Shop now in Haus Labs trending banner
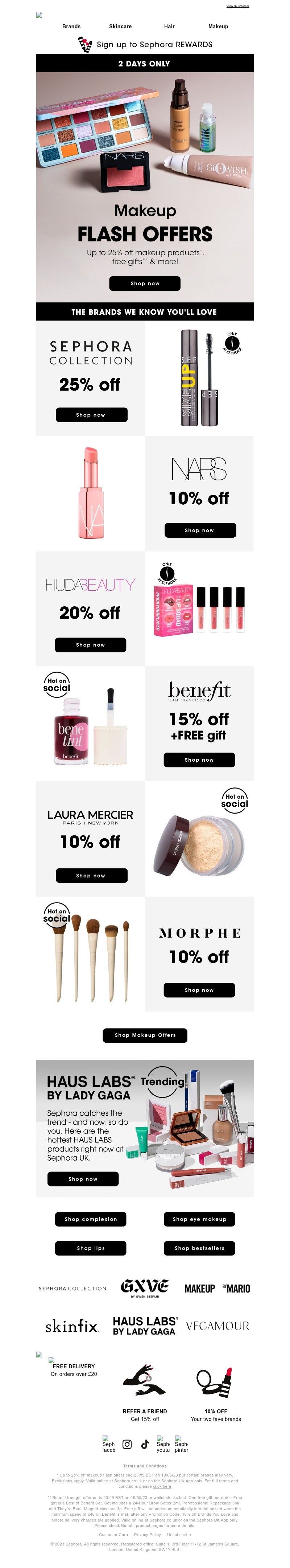Image resolution: width=290 pixels, height=1568 pixels. point(83,1179)
